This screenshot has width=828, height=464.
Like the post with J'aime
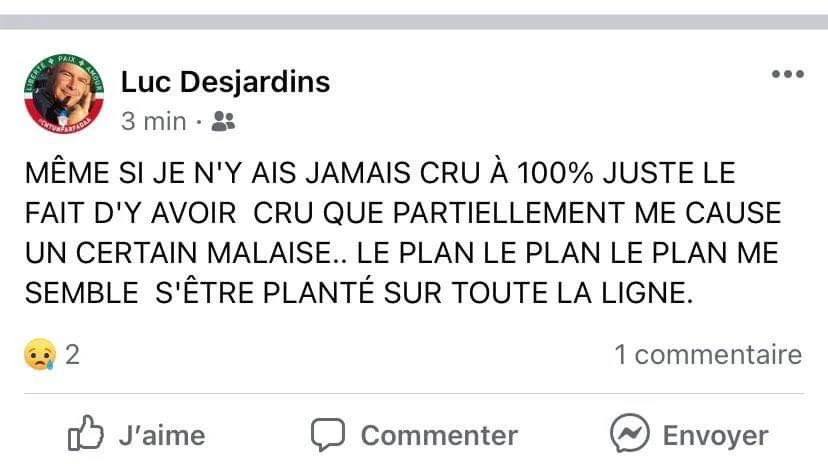pos(137,435)
